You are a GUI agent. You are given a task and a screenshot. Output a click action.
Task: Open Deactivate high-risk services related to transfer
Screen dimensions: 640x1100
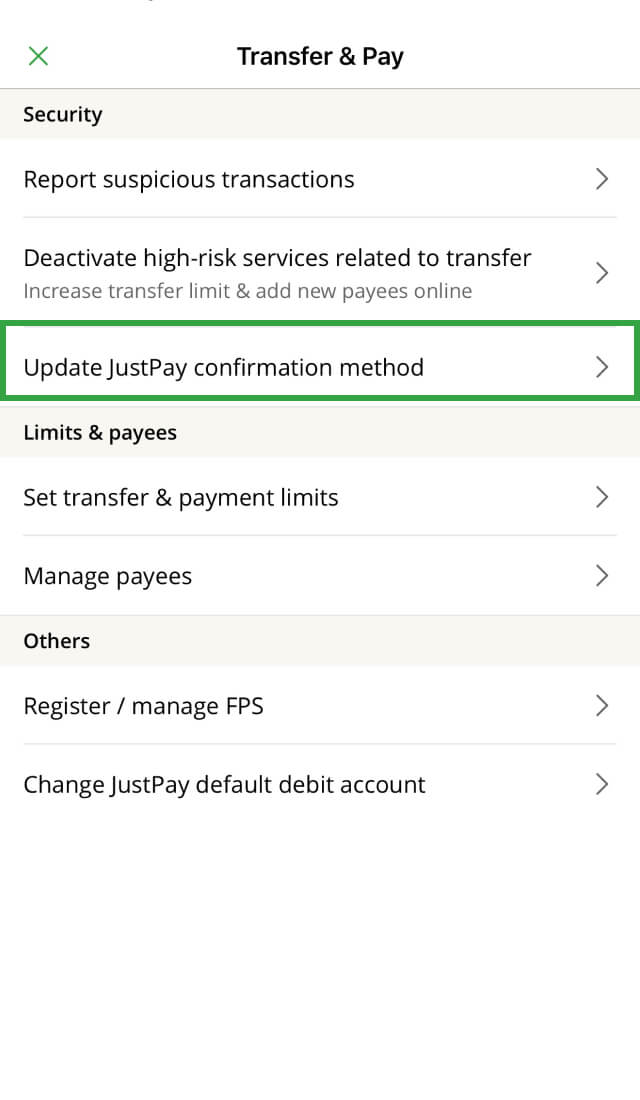(x=320, y=273)
